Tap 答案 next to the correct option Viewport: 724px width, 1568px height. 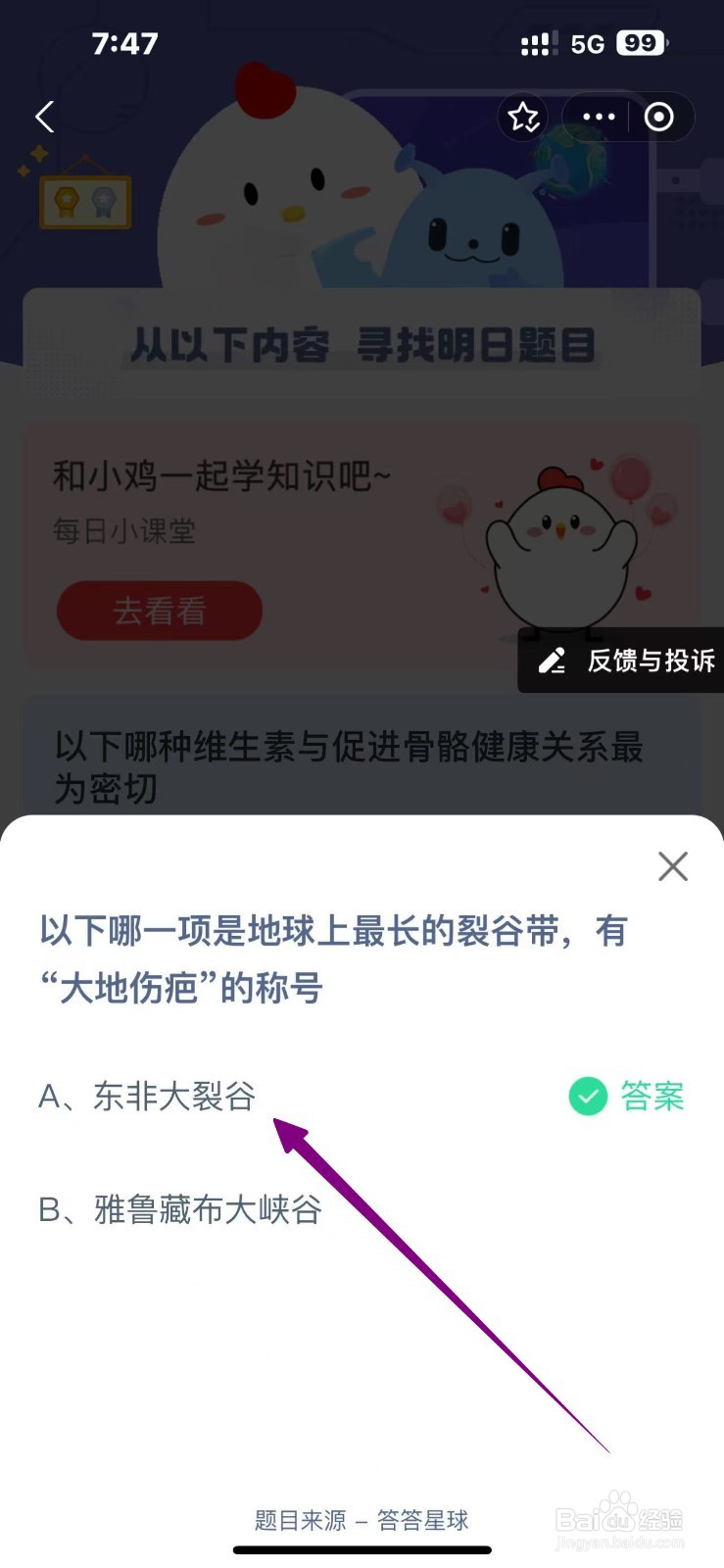[652, 1096]
